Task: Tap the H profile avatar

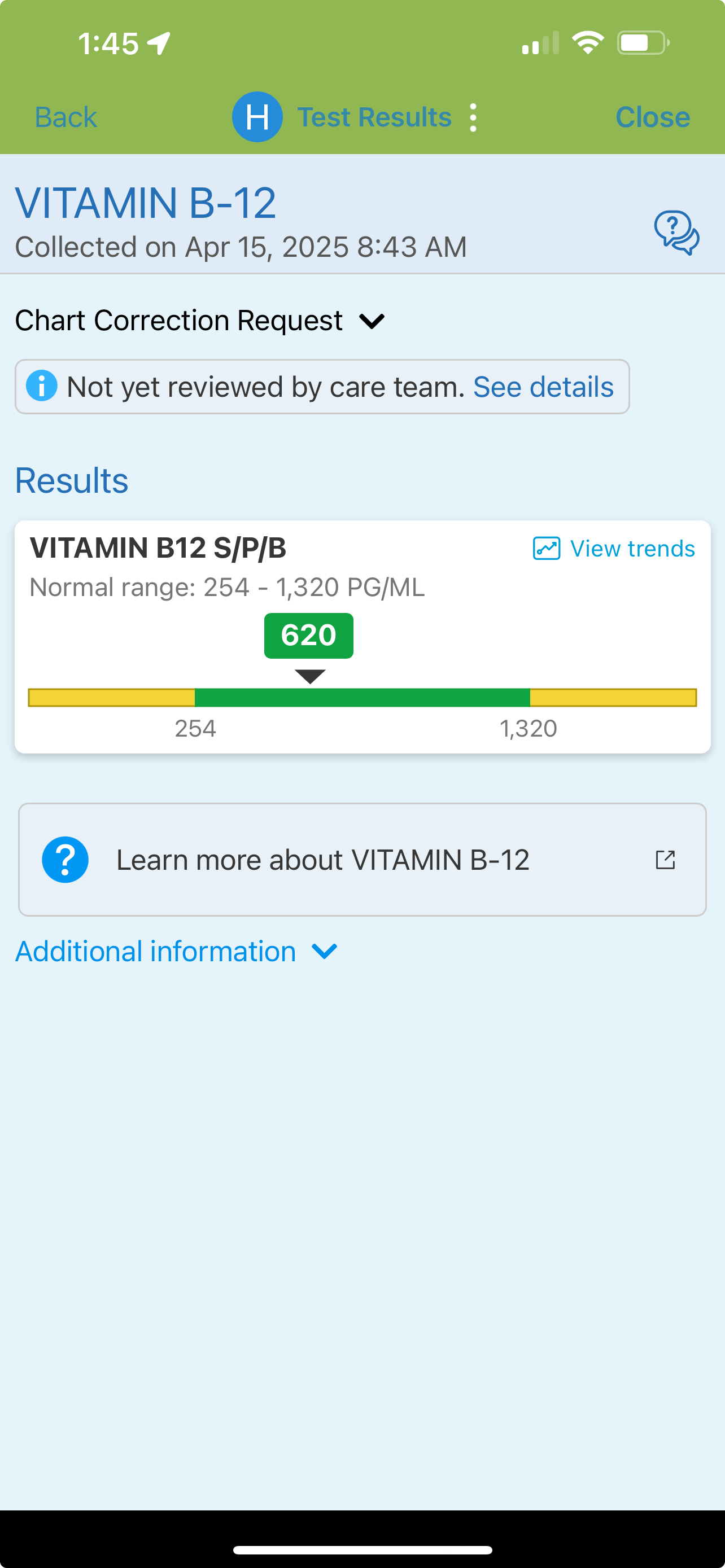Action: [x=257, y=117]
